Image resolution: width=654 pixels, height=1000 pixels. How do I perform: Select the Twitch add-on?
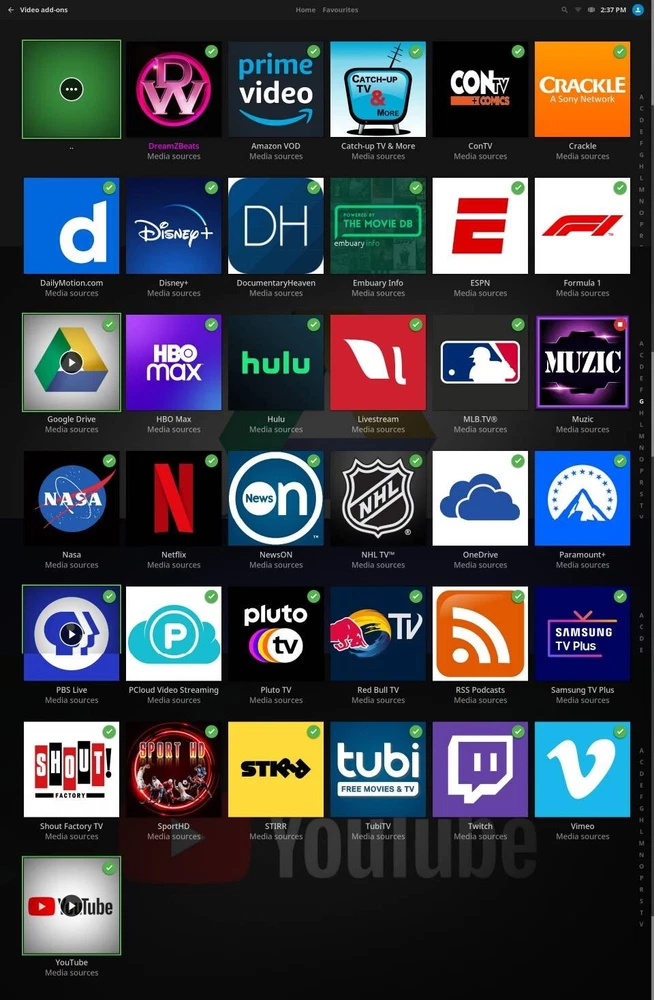click(480, 770)
